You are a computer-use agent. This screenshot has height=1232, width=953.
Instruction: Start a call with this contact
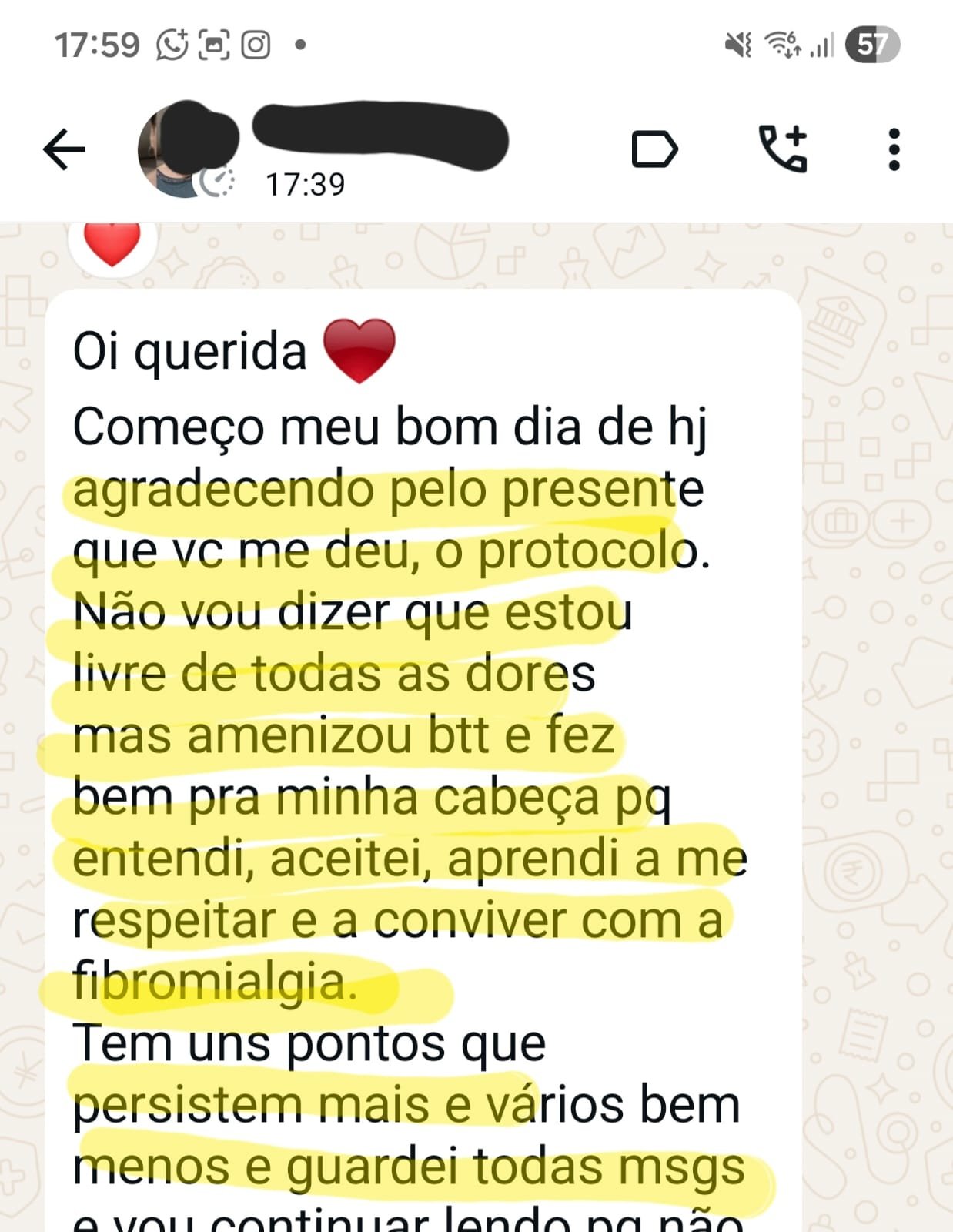[783, 149]
